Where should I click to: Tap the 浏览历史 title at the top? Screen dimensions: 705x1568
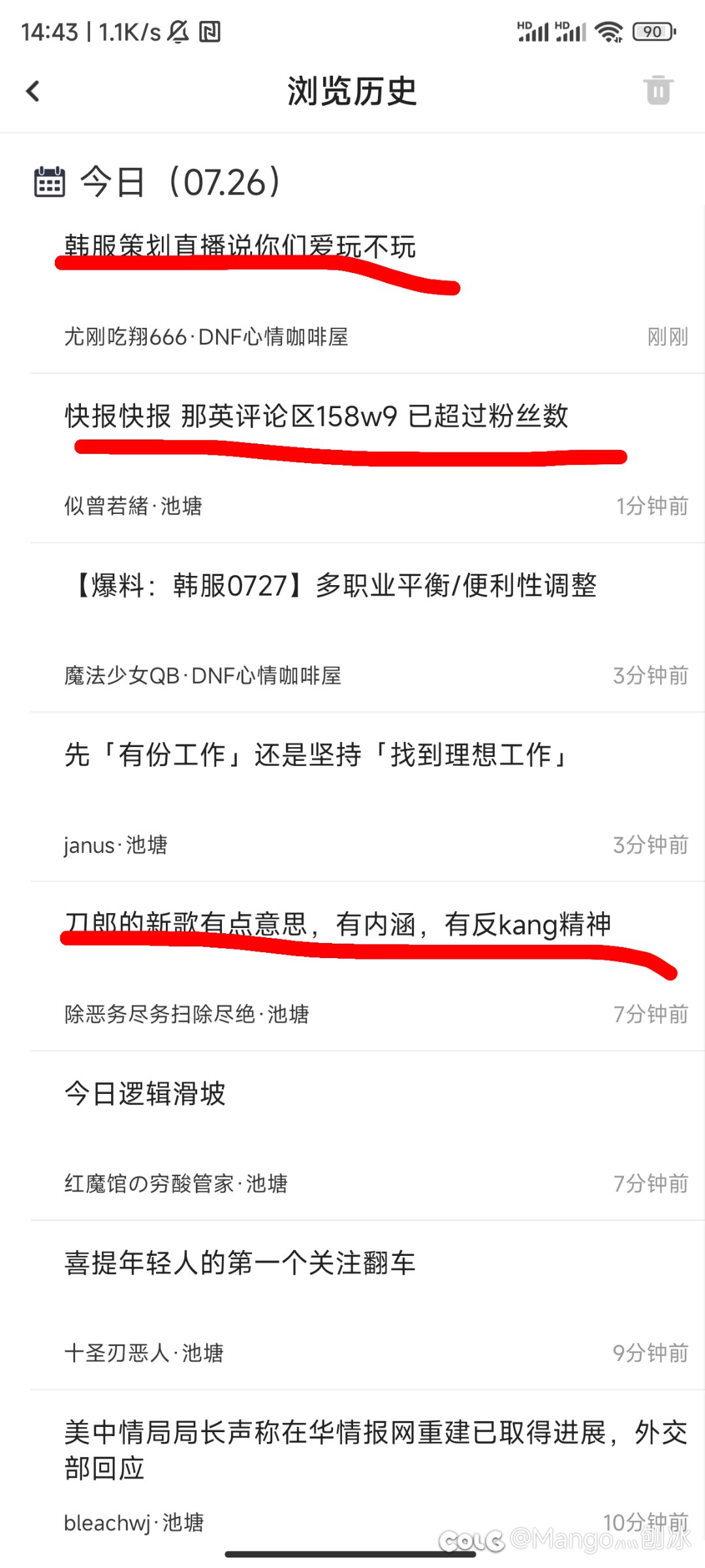[352, 91]
